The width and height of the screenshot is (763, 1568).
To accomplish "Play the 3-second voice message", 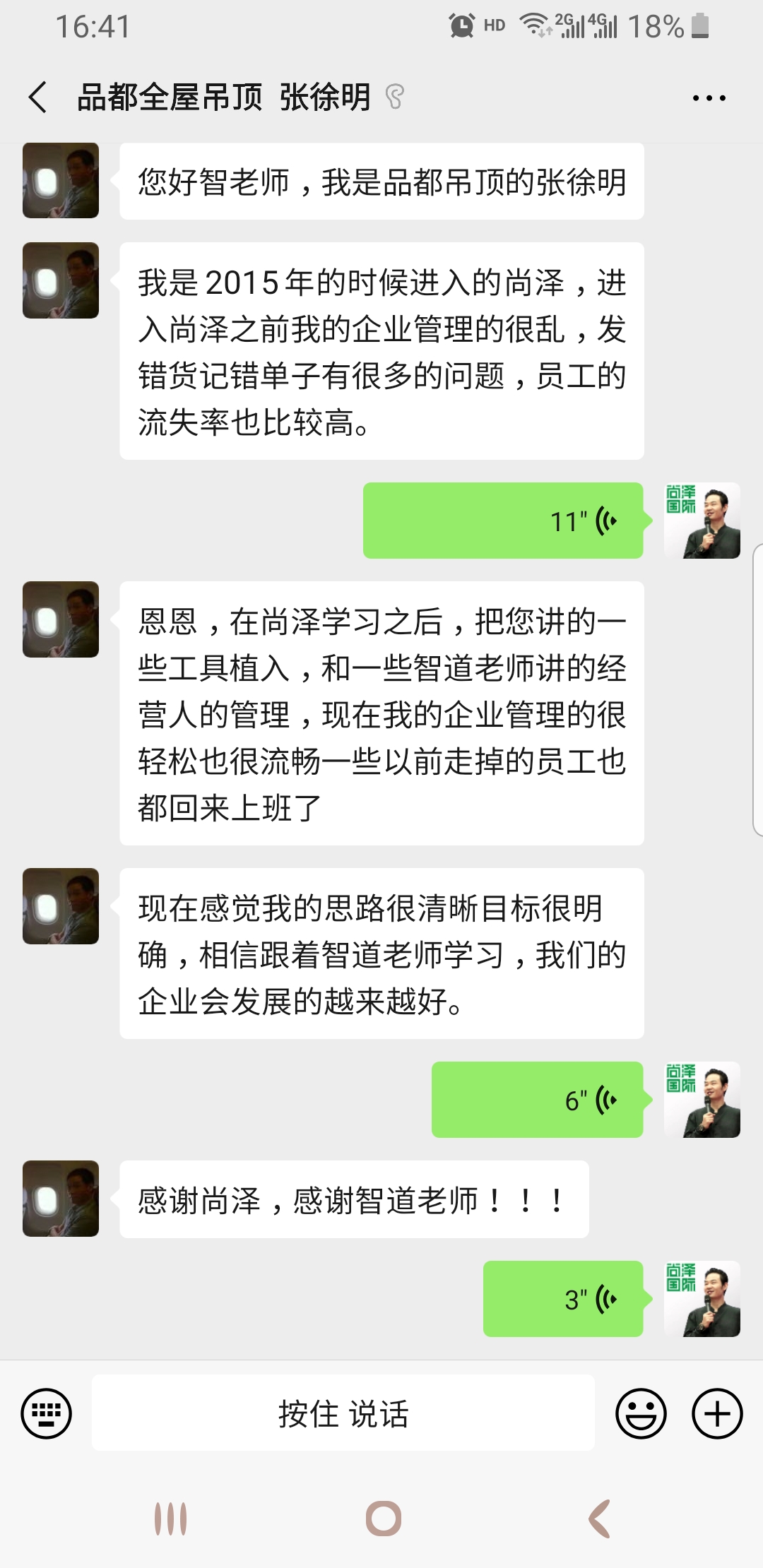I will pos(563,1299).
